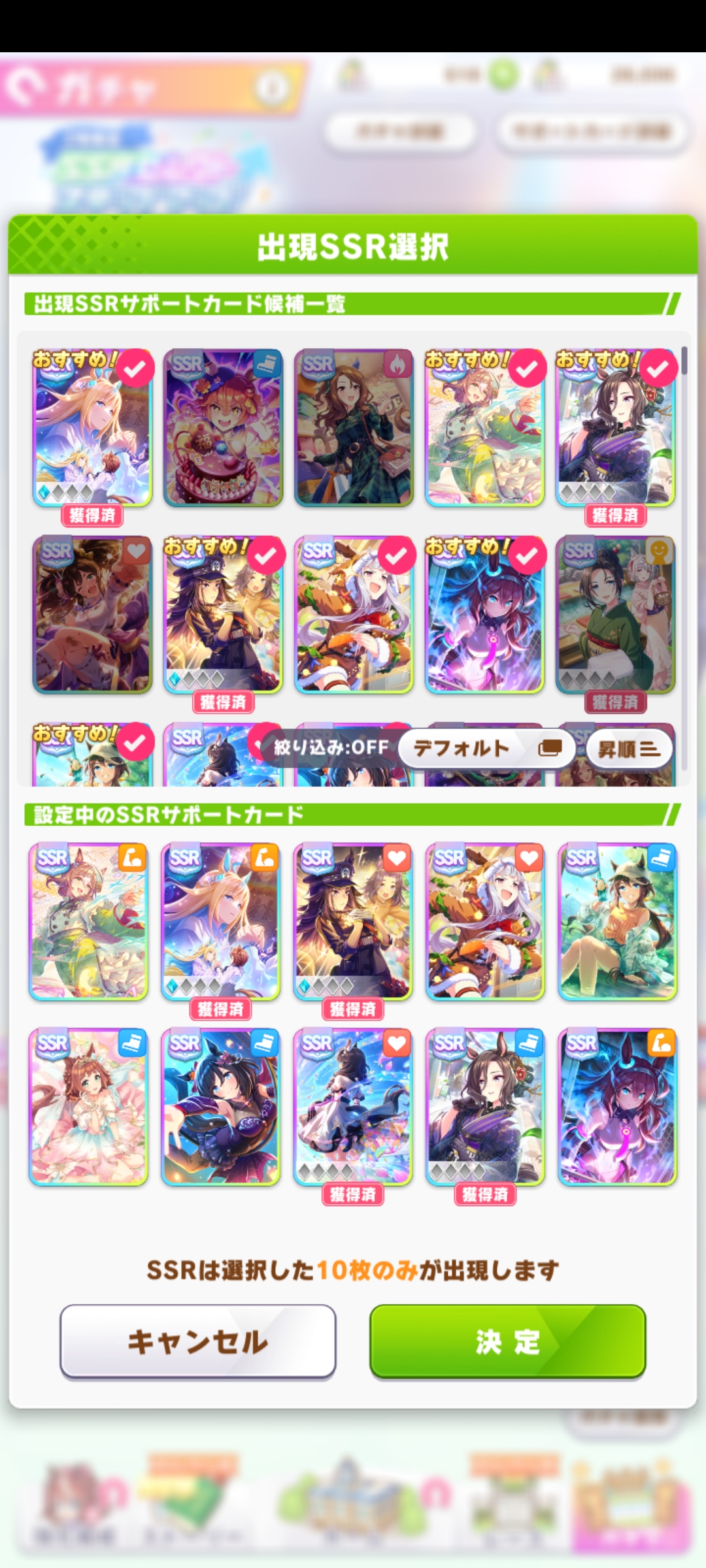Viewport: 706px width, 1568px height.
Task: Open the デフォルト sort dropdown
Action: (x=486, y=748)
